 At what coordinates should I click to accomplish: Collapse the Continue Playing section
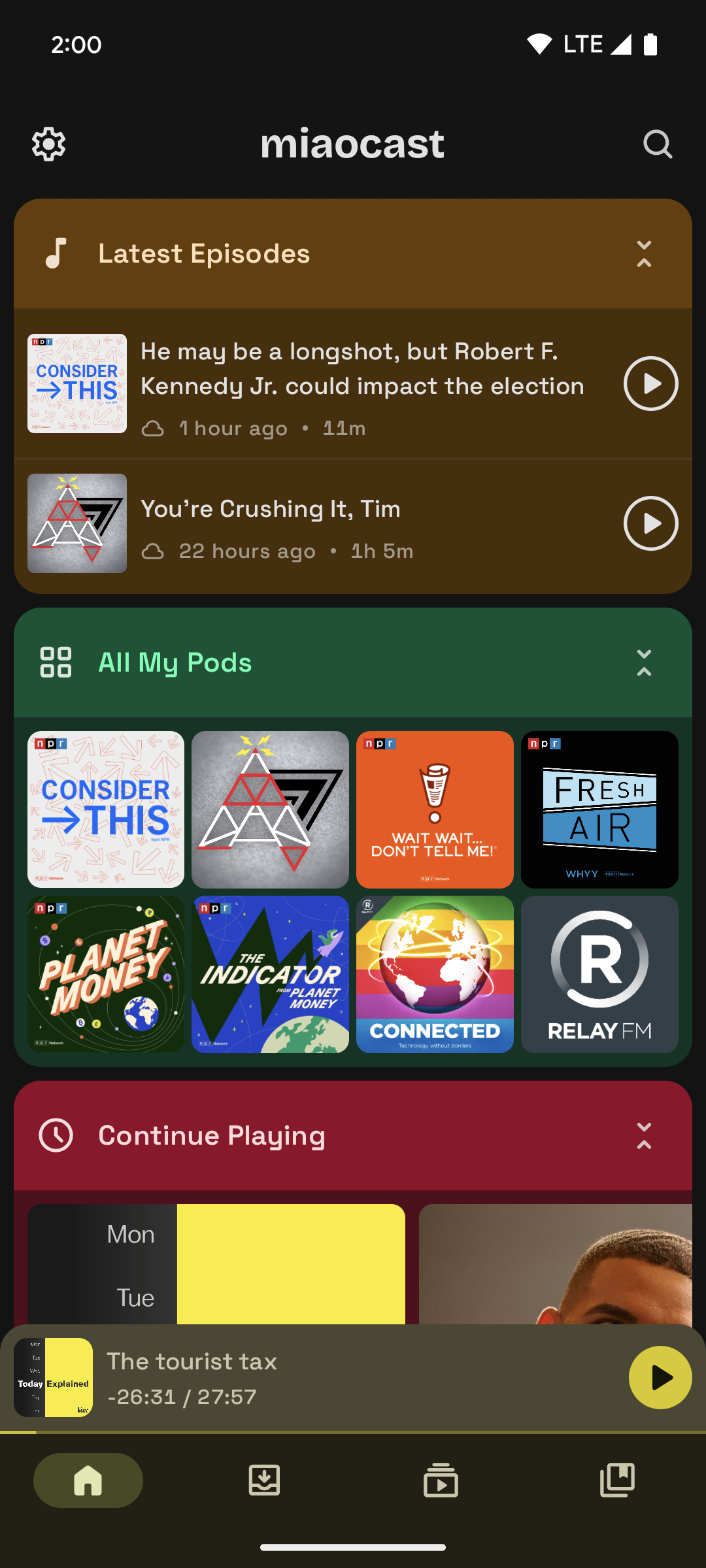click(644, 1136)
